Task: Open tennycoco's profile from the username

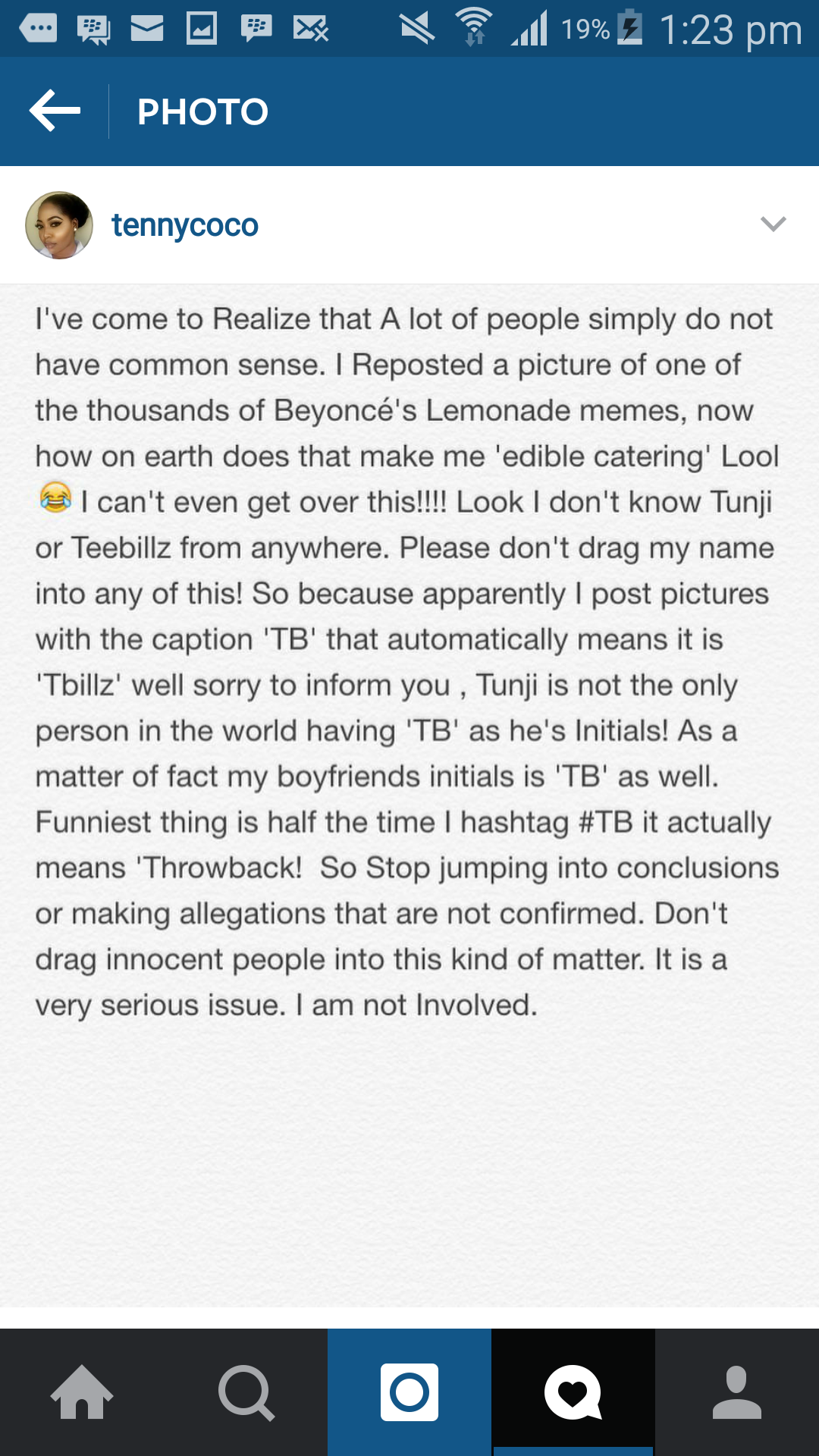Action: [x=185, y=225]
